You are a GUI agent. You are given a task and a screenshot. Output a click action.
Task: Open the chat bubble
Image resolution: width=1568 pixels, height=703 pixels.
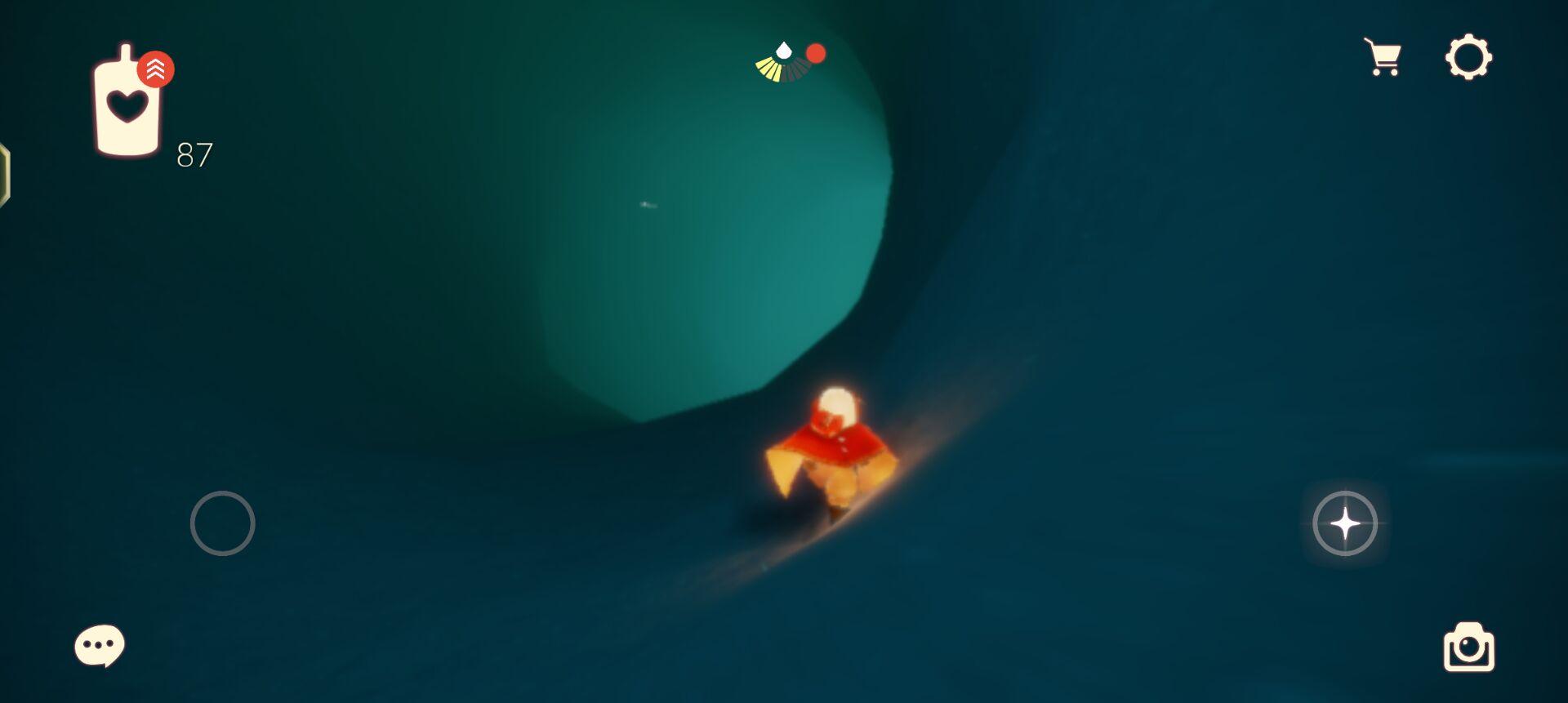100,646
